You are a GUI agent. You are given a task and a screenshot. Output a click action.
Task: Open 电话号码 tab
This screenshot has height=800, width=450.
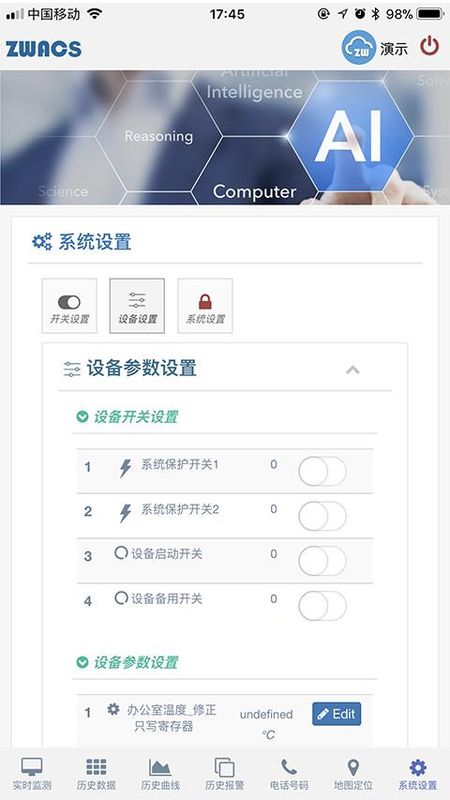289,774
